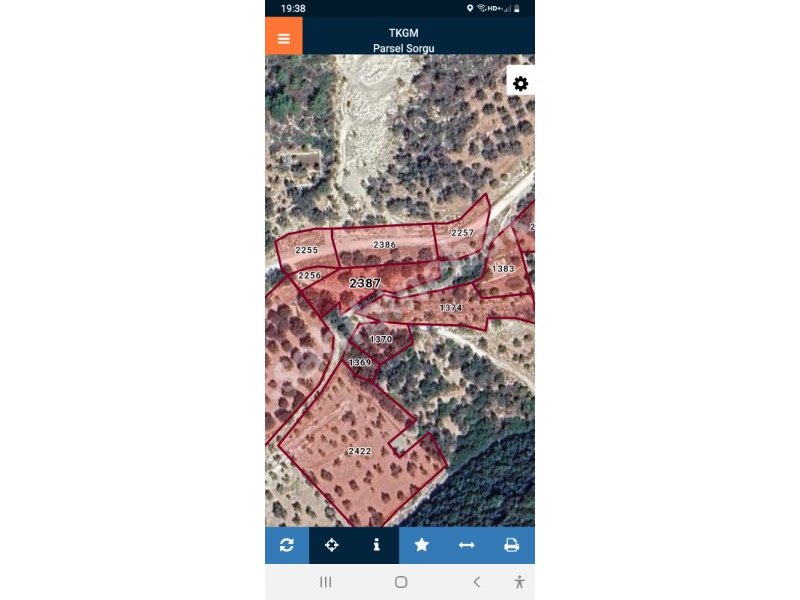Image resolution: width=800 pixels, height=600 pixels.
Task: Select parcel 2387 on the map
Action: coord(364,284)
